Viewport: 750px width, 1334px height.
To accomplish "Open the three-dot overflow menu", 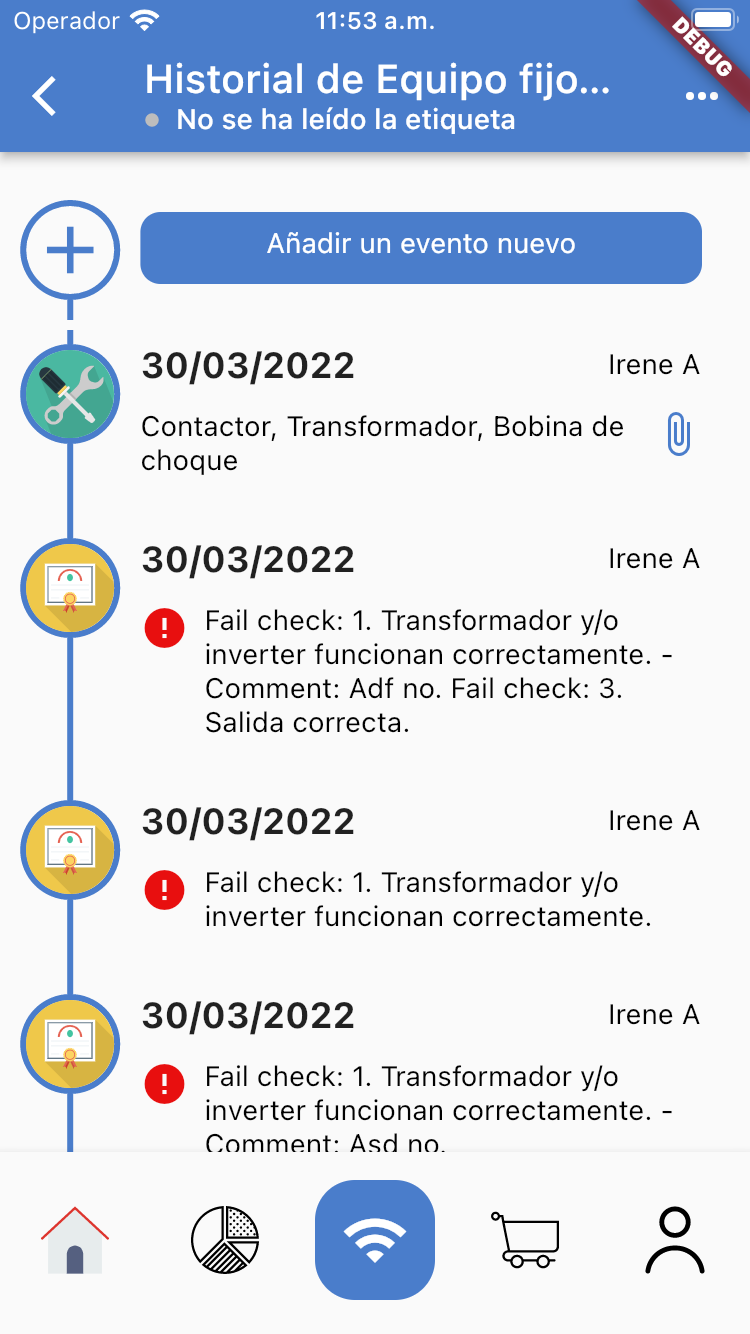I will pyautogui.click(x=702, y=97).
